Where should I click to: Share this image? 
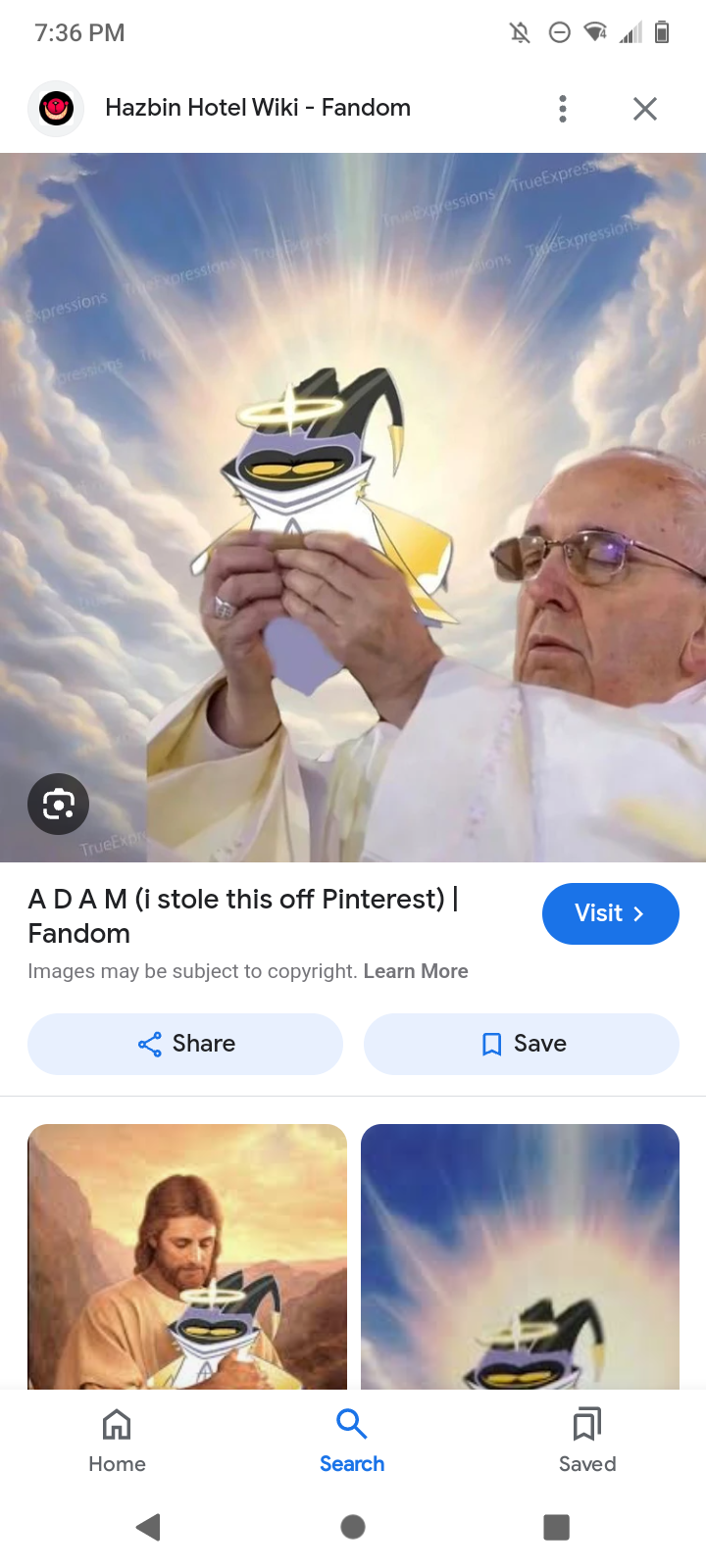185,1044
